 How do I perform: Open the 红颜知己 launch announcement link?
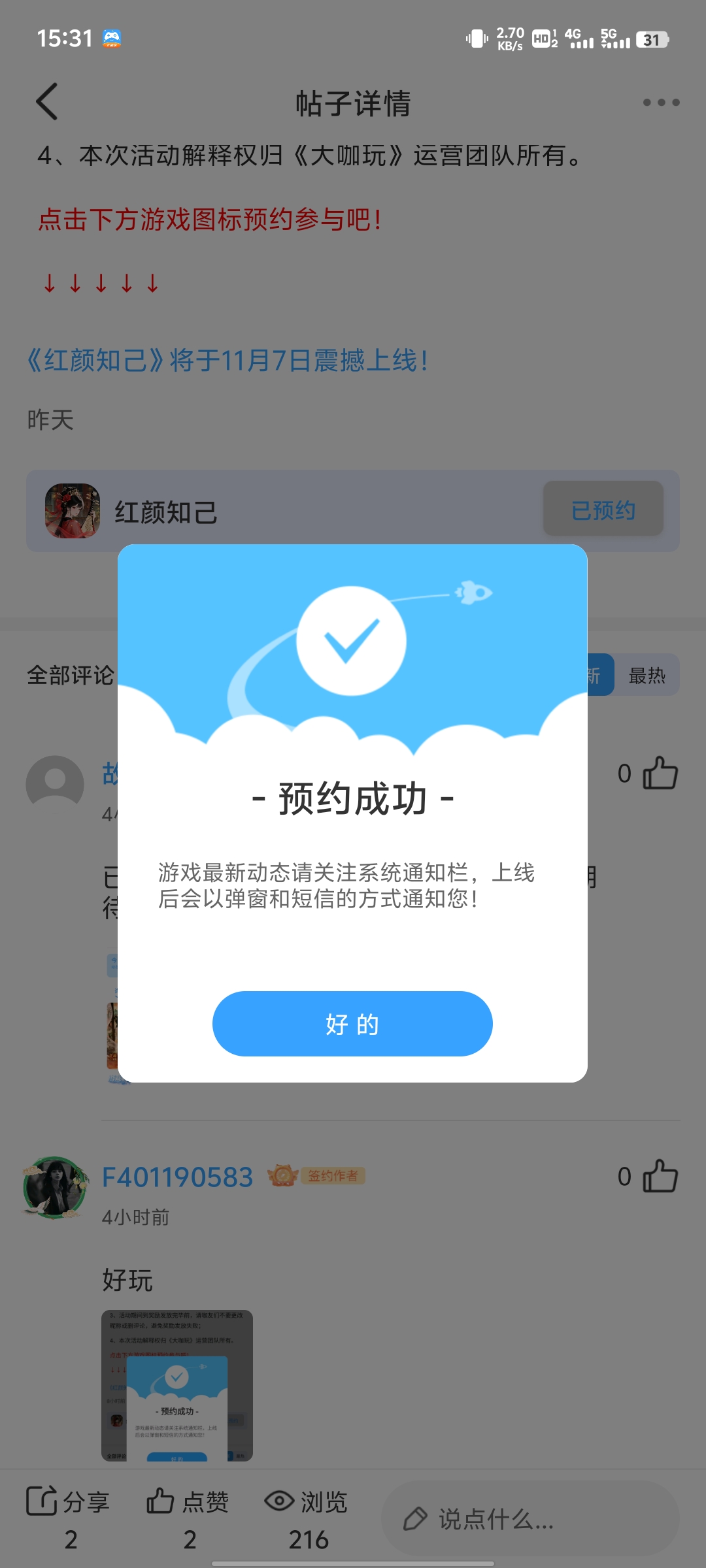click(x=227, y=361)
